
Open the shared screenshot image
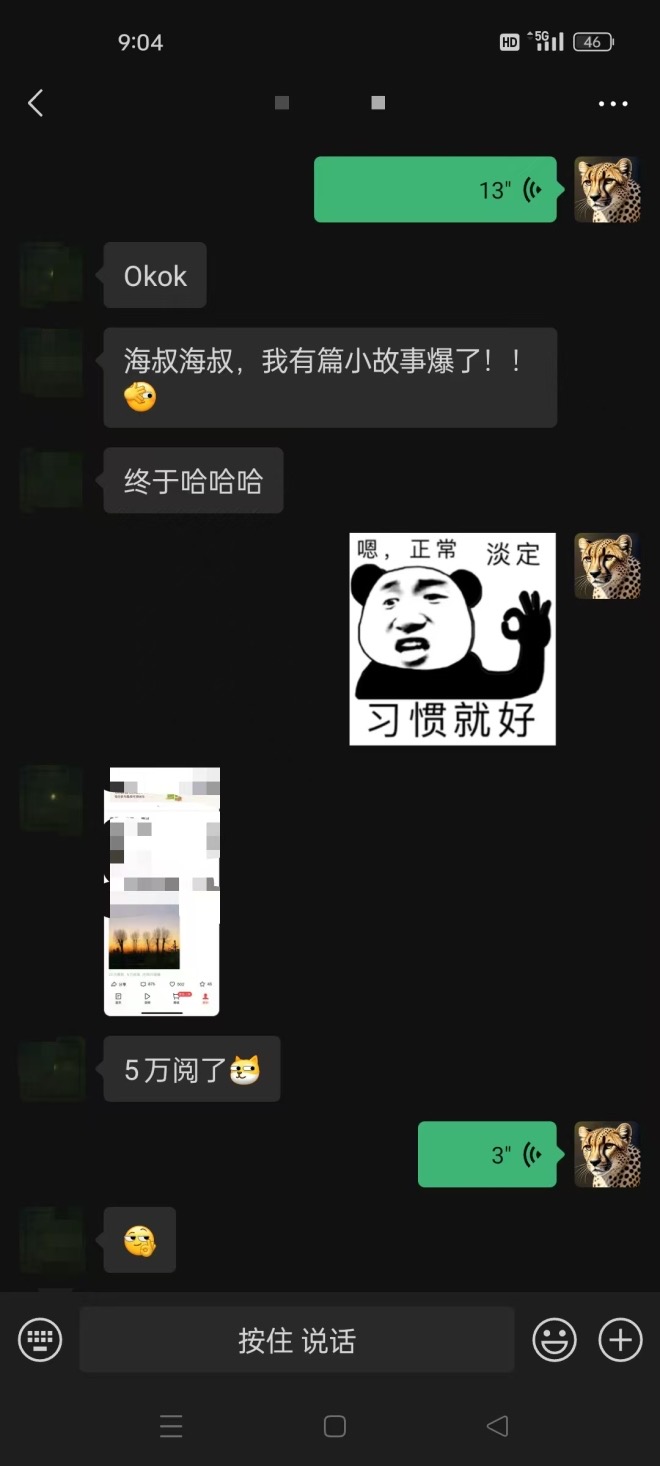pyautogui.click(x=162, y=891)
